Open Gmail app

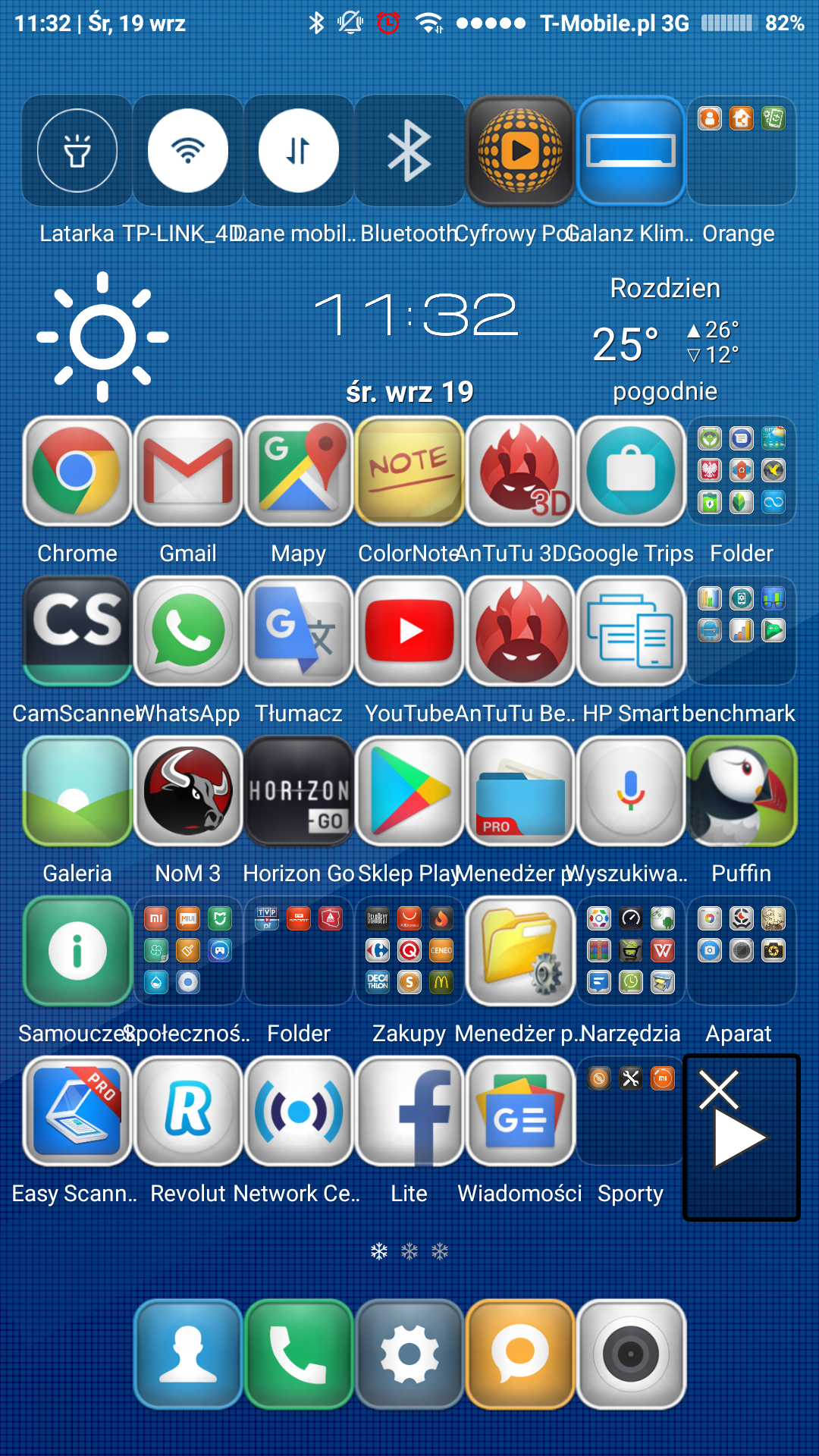[188, 472]
